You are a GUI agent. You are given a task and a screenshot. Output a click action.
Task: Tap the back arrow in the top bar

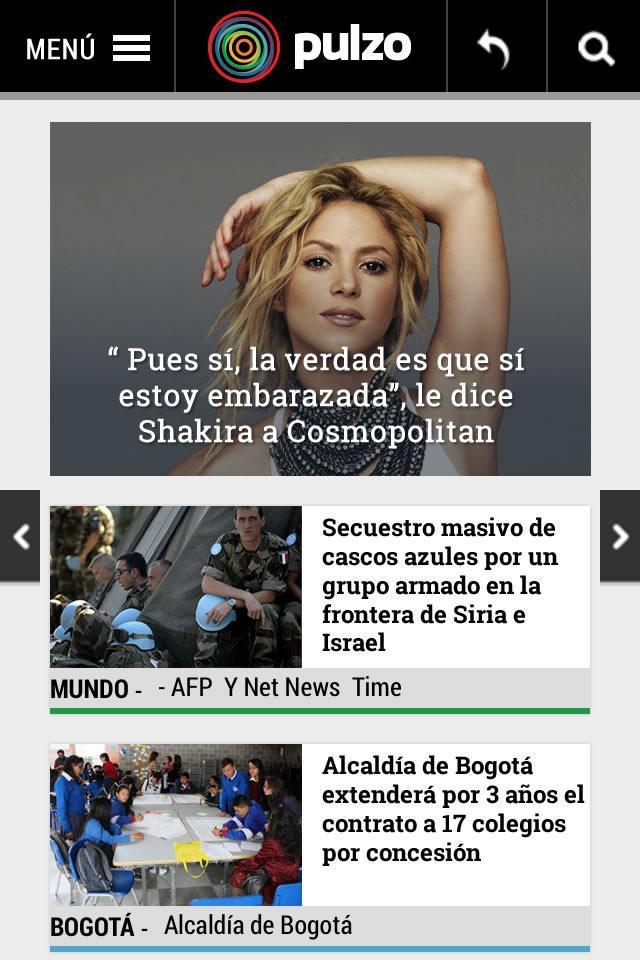(x=495, y=47)
